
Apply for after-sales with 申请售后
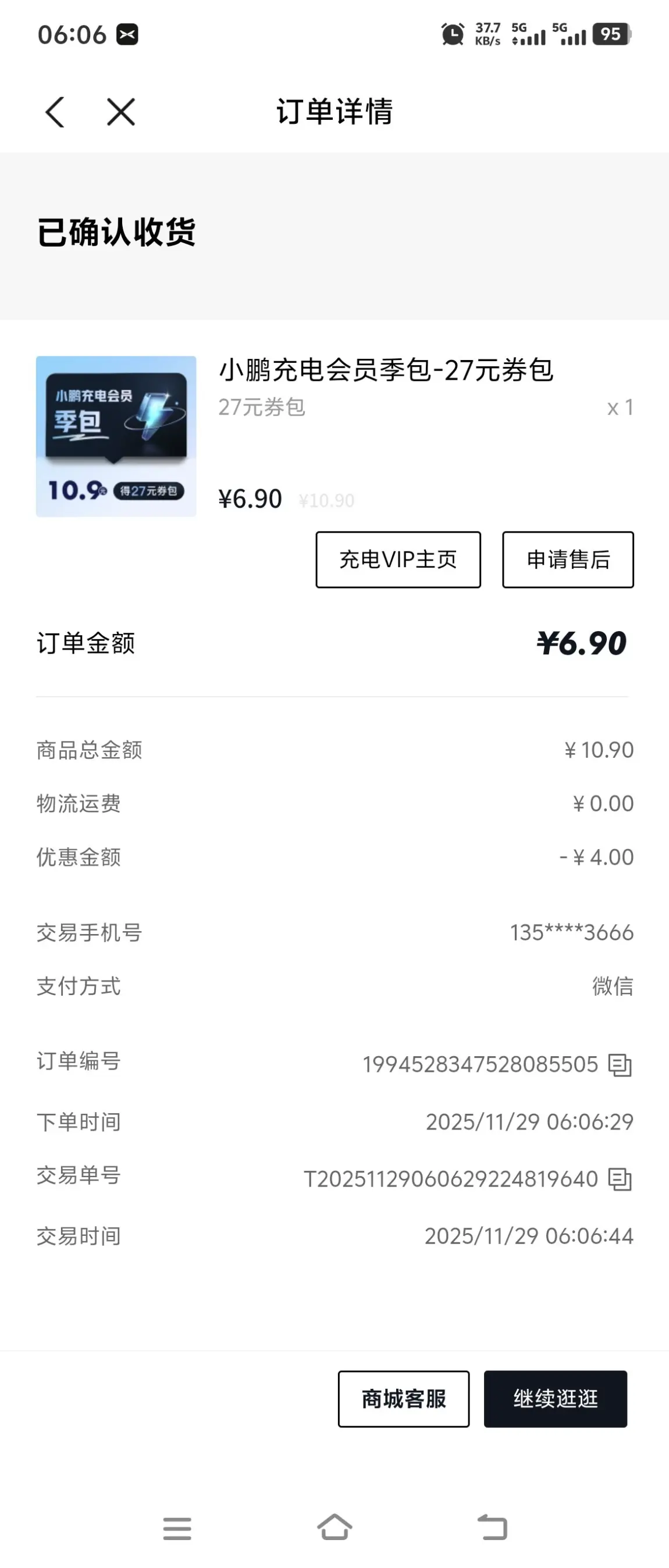click(x=567, y=560)
